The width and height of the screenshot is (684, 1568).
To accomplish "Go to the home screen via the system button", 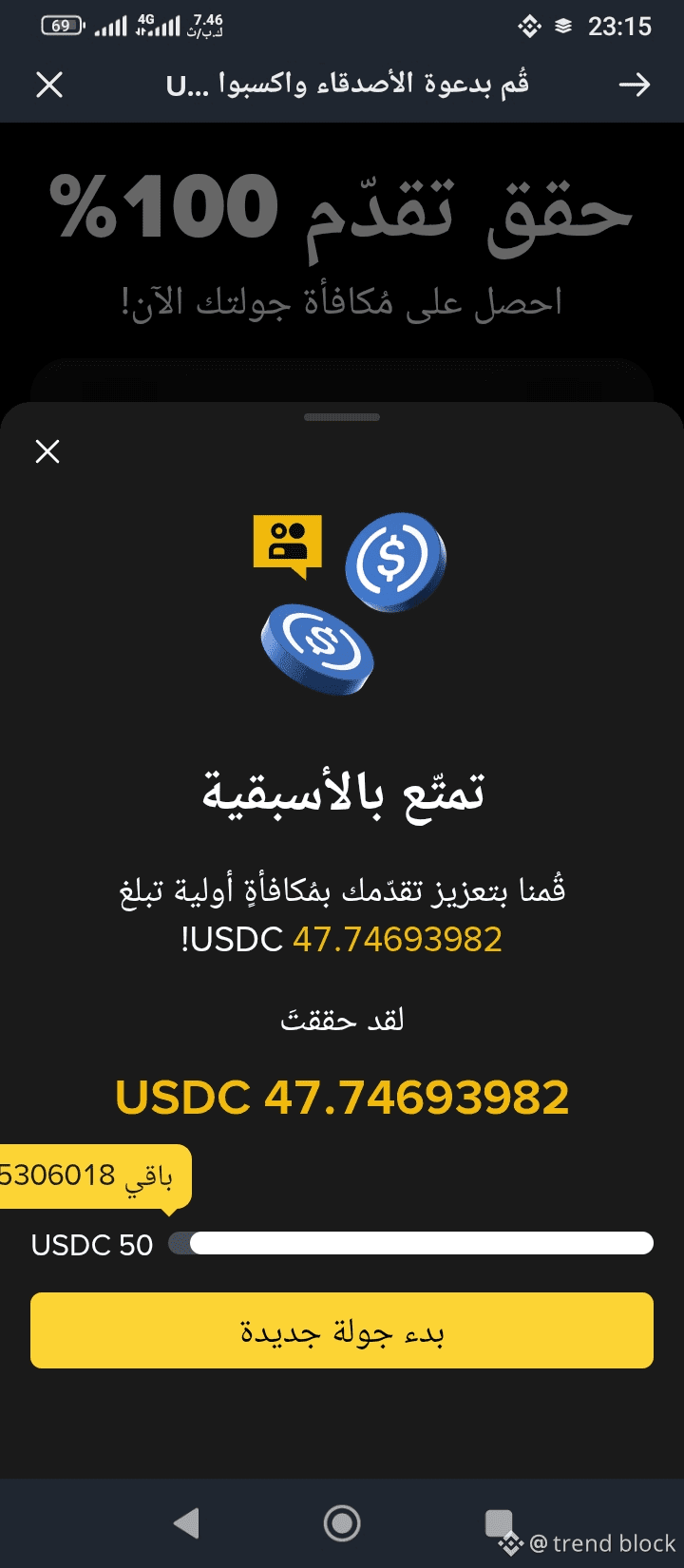I will 342,1523.
